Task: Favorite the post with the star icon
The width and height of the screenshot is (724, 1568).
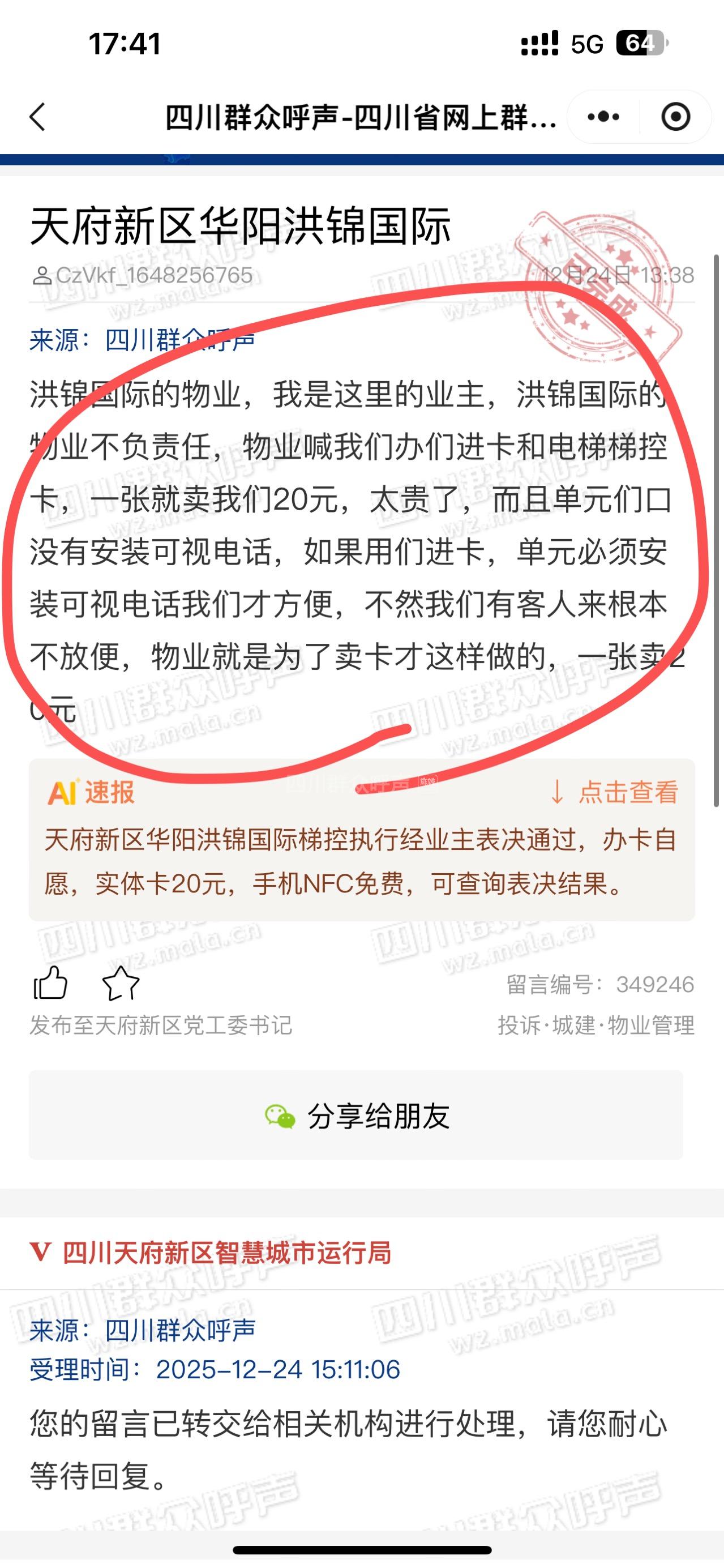Action: (x=121, y=983)
